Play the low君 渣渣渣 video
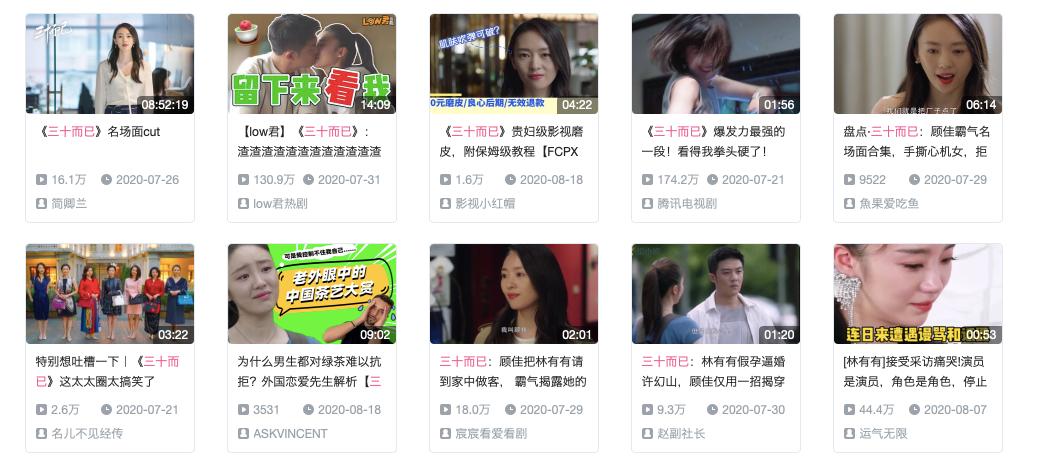The width and height of the screenshot is (1037, 468). (311, 64)
